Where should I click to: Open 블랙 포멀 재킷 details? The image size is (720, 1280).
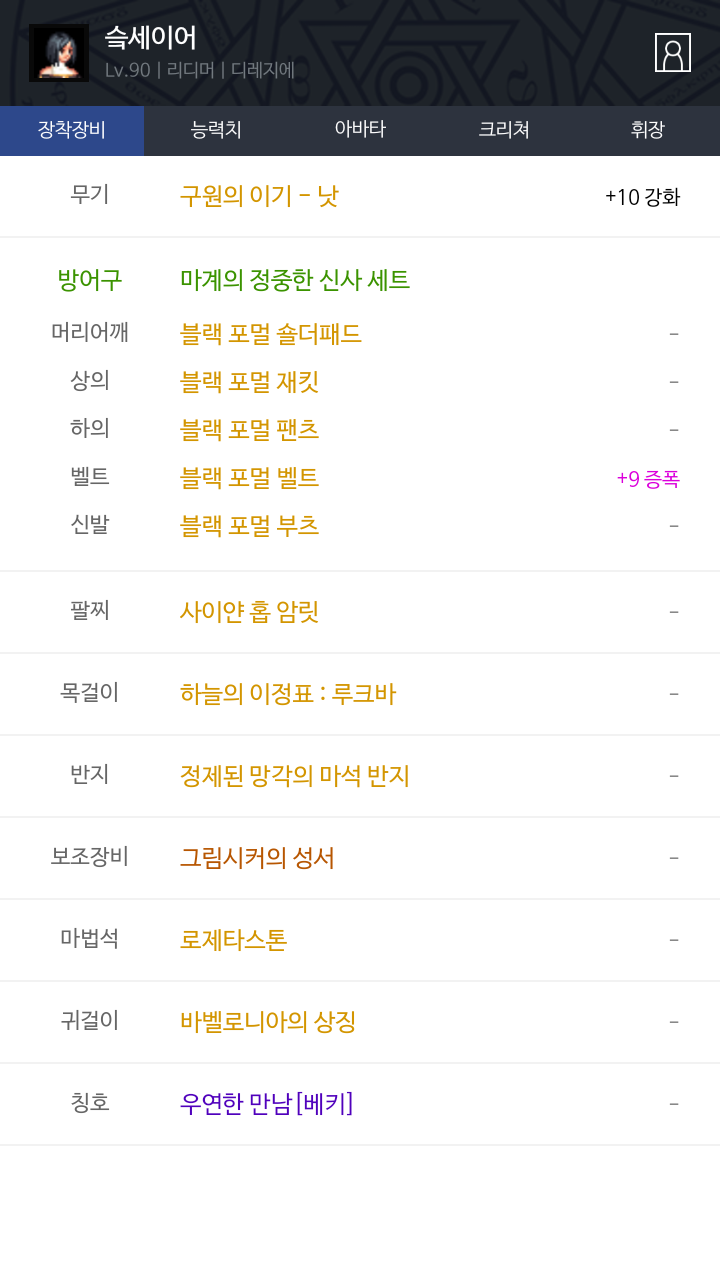[250, 382]
